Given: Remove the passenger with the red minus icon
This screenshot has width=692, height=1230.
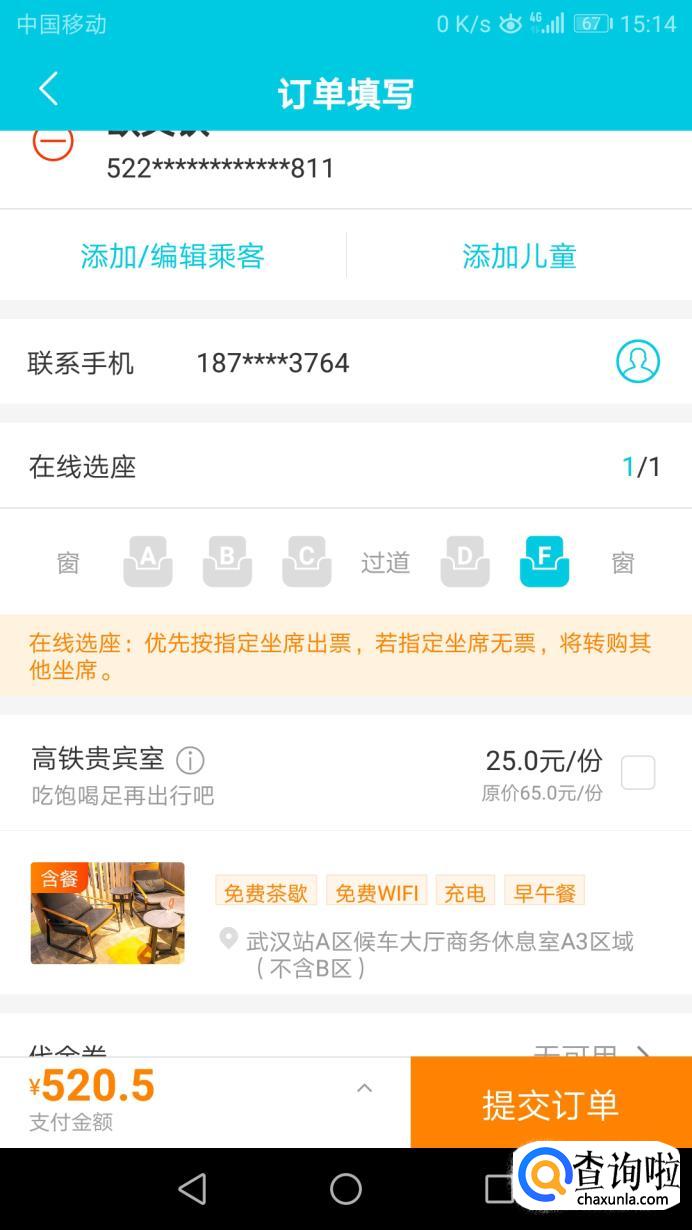Looking at the screenshot, I should click(53, 143).
